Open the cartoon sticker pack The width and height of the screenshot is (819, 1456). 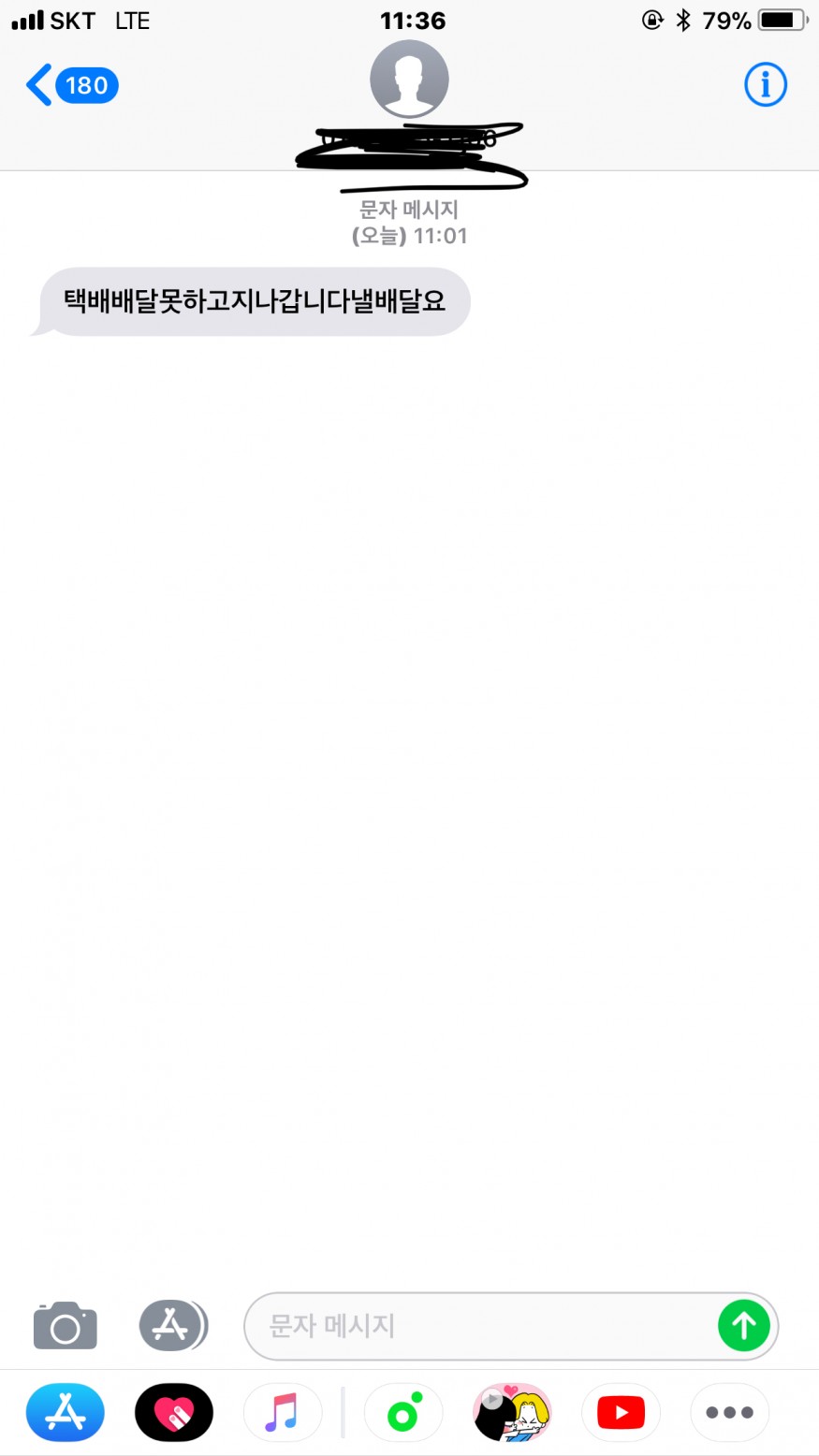512,1412
